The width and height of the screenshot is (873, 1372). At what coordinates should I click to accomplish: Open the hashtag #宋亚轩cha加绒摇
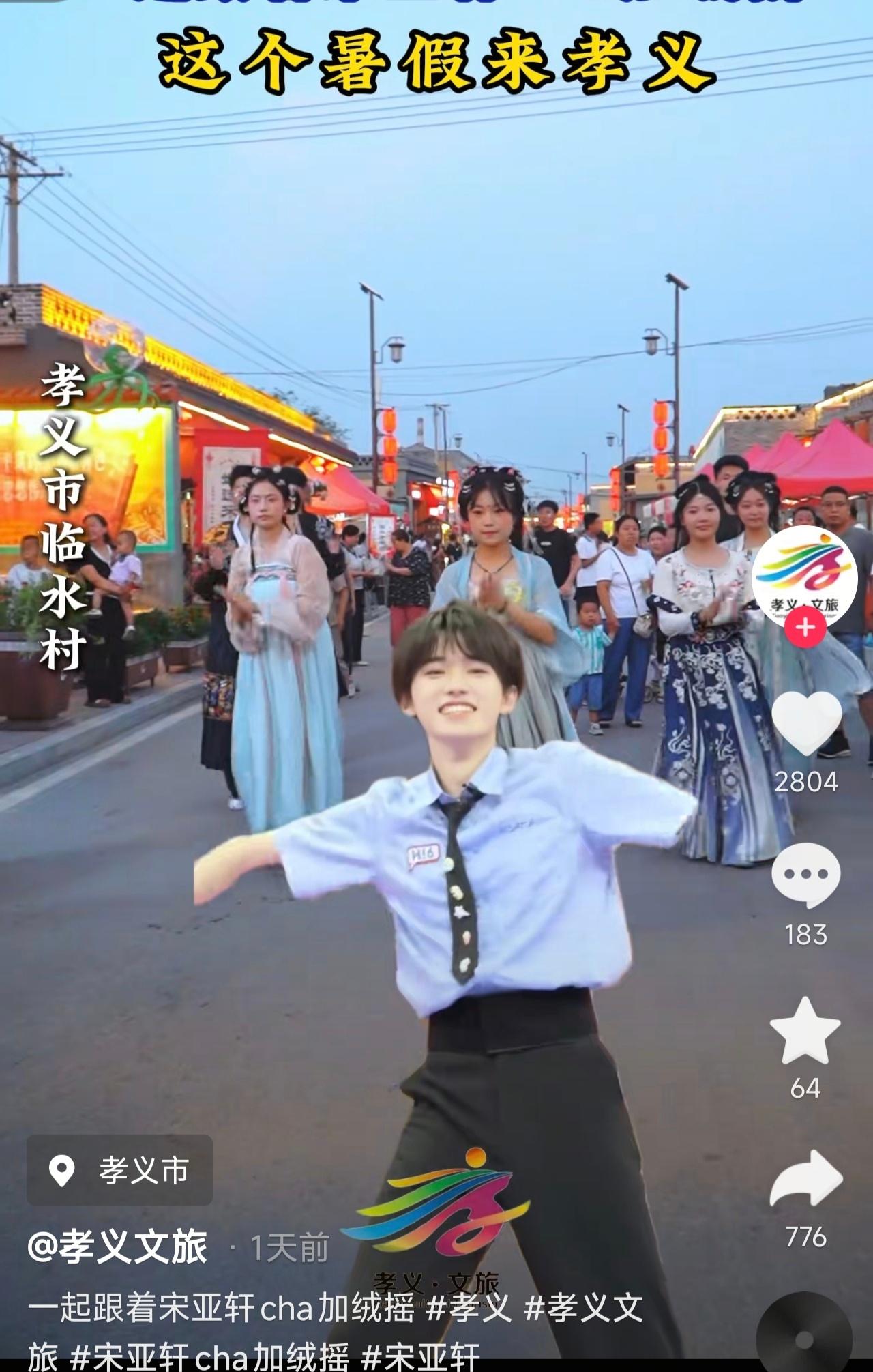pyautogui.click(x=210, y=1356)
